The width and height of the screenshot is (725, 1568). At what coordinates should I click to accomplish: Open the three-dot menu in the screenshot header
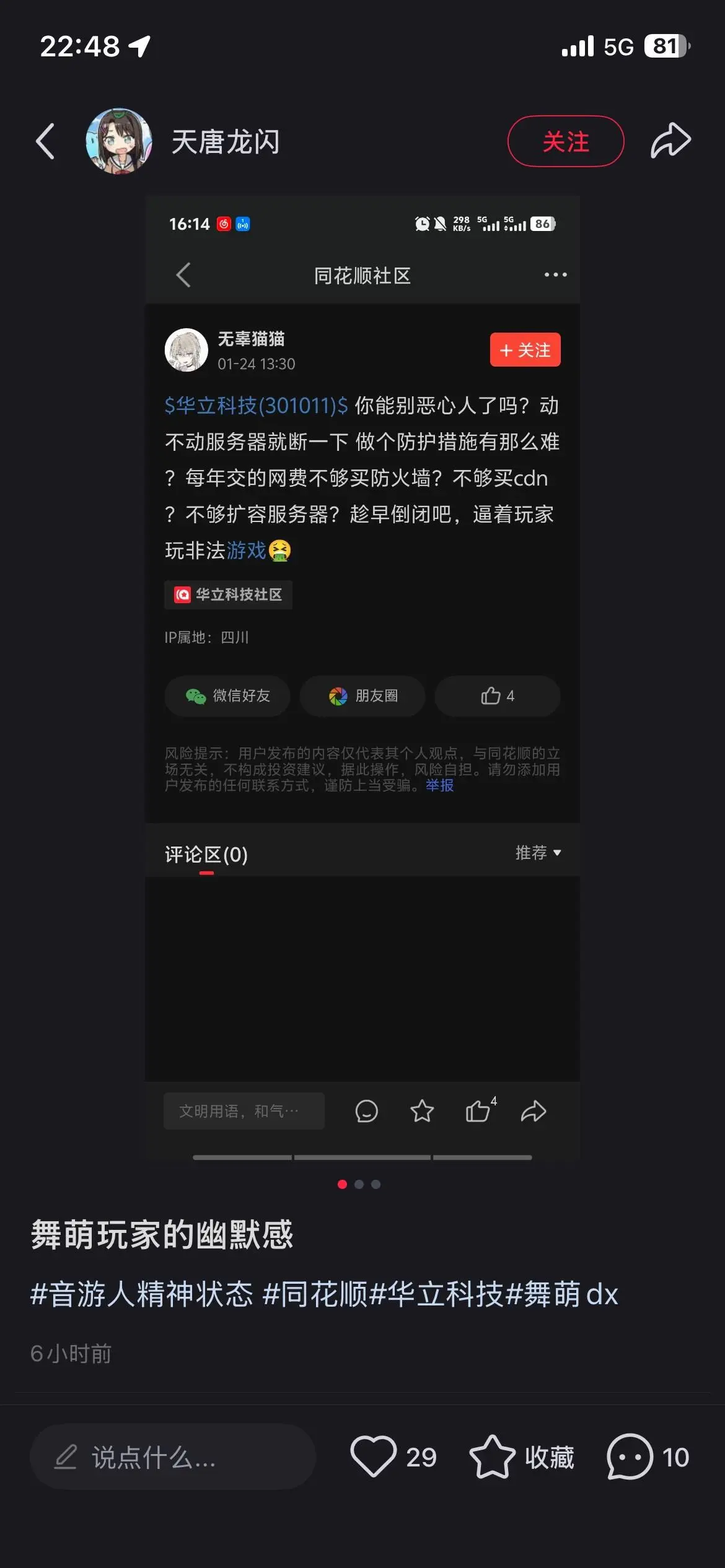coord(555,275)
